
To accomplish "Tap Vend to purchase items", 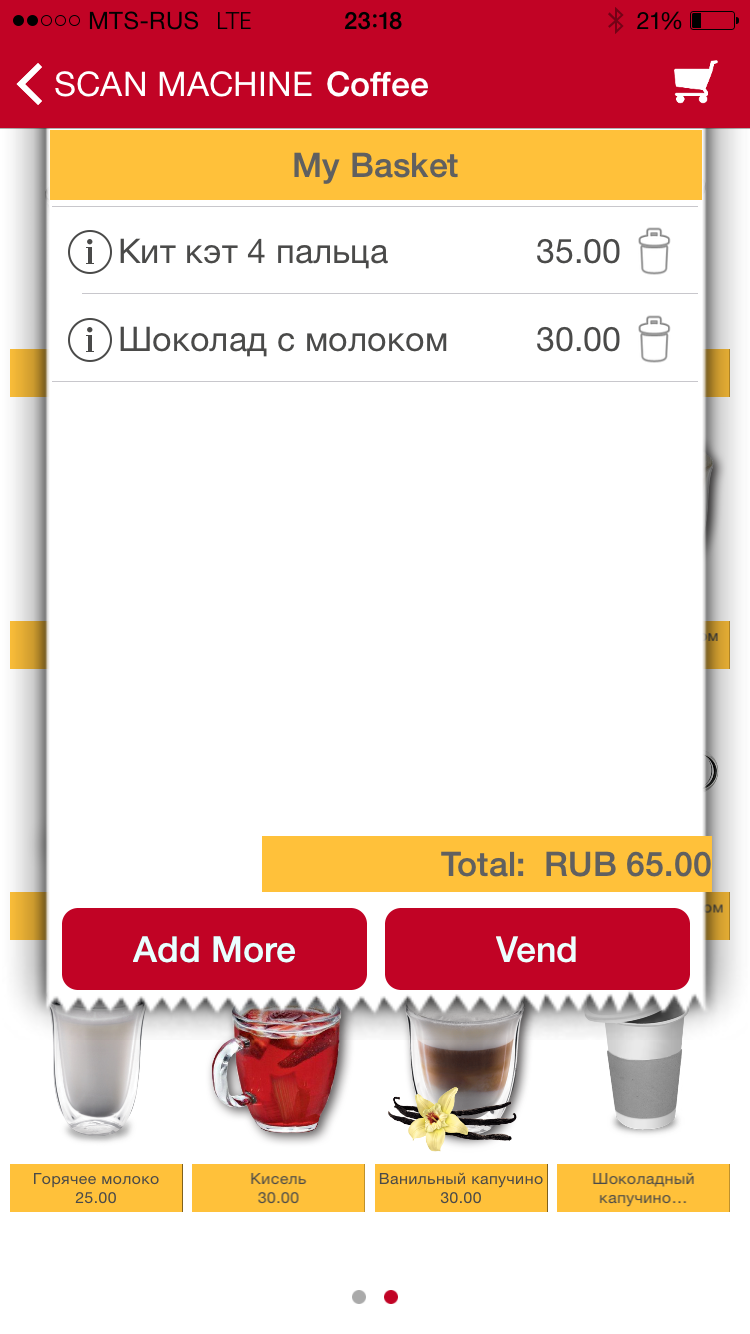I will (537, 949).
